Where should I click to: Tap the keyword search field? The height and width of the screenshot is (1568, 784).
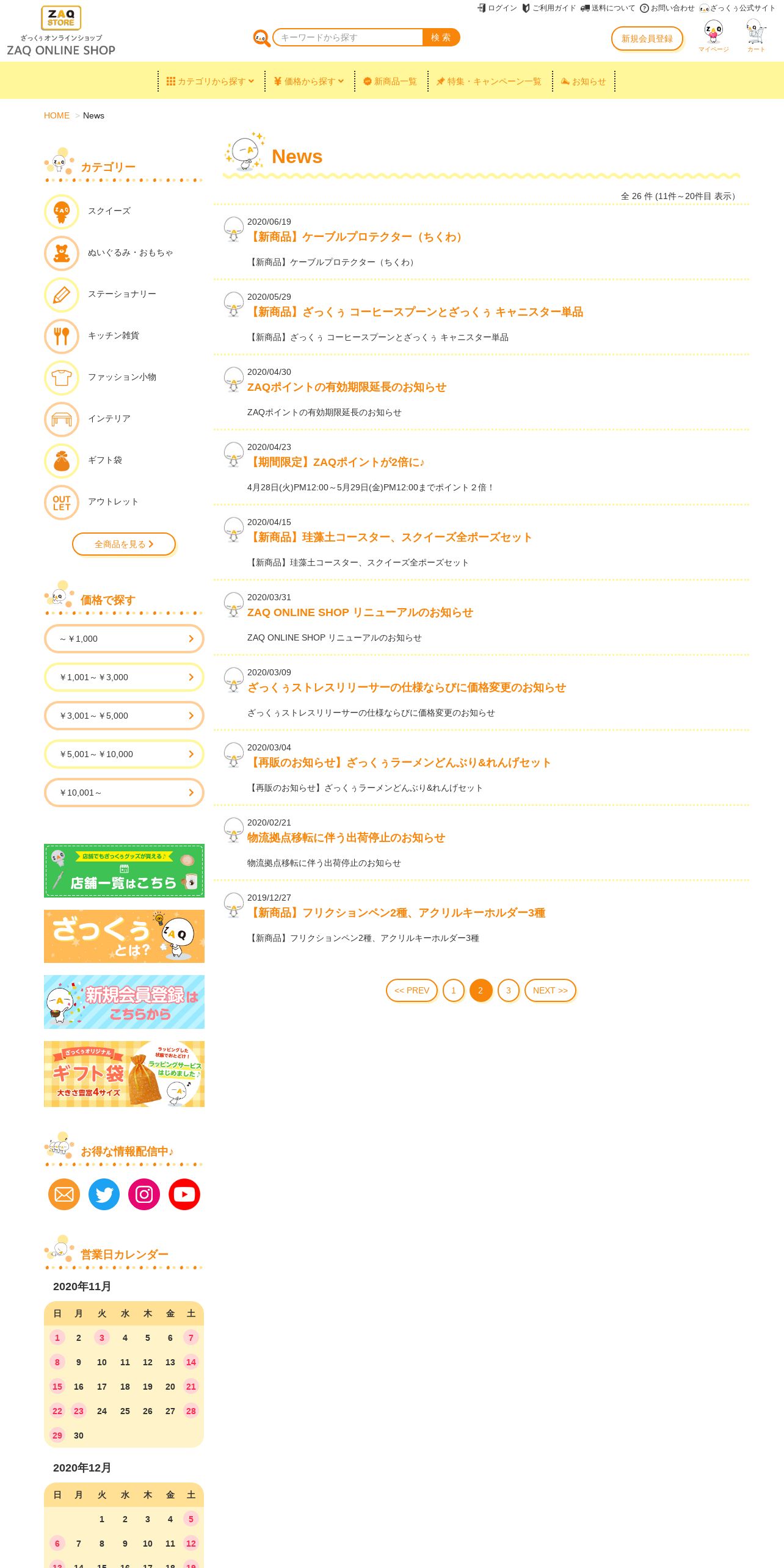[348, 37]
